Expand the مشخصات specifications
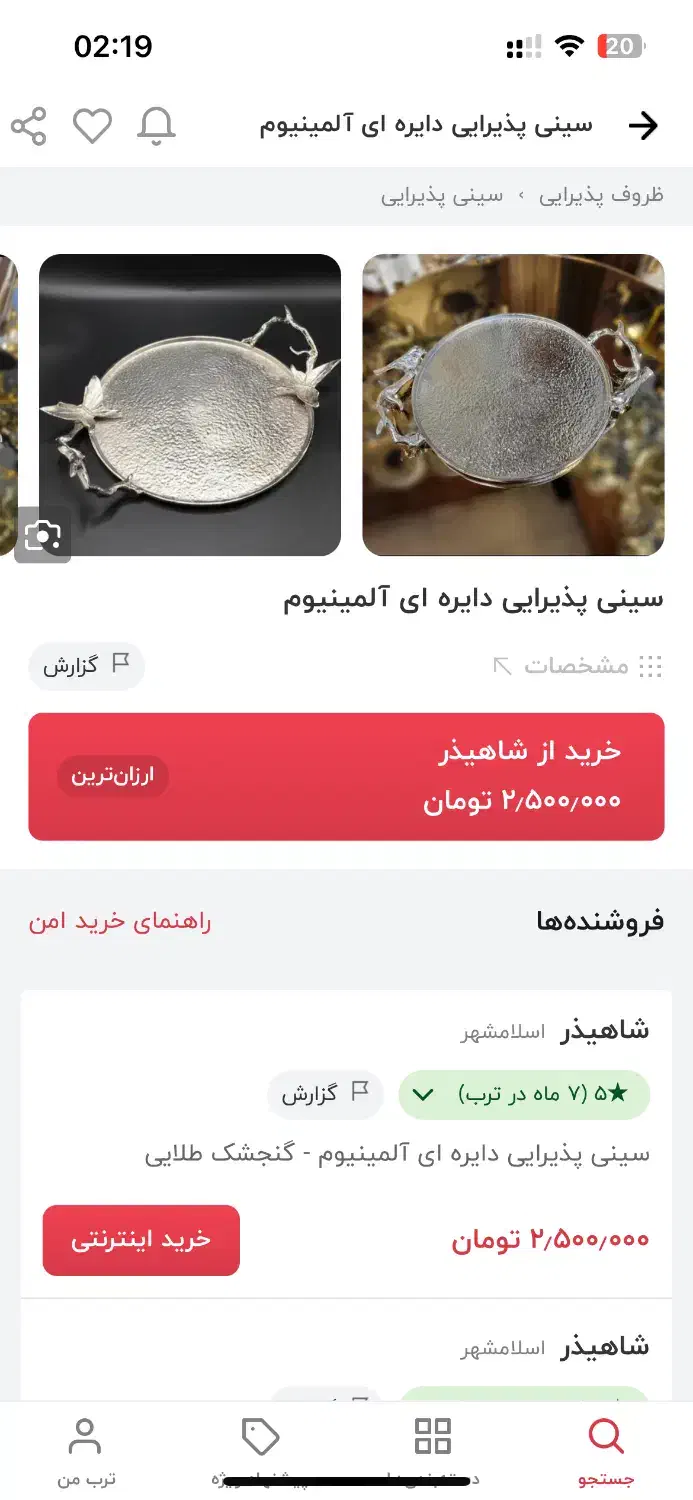Viewport: 693px width, 1500px height. (578, 666)
